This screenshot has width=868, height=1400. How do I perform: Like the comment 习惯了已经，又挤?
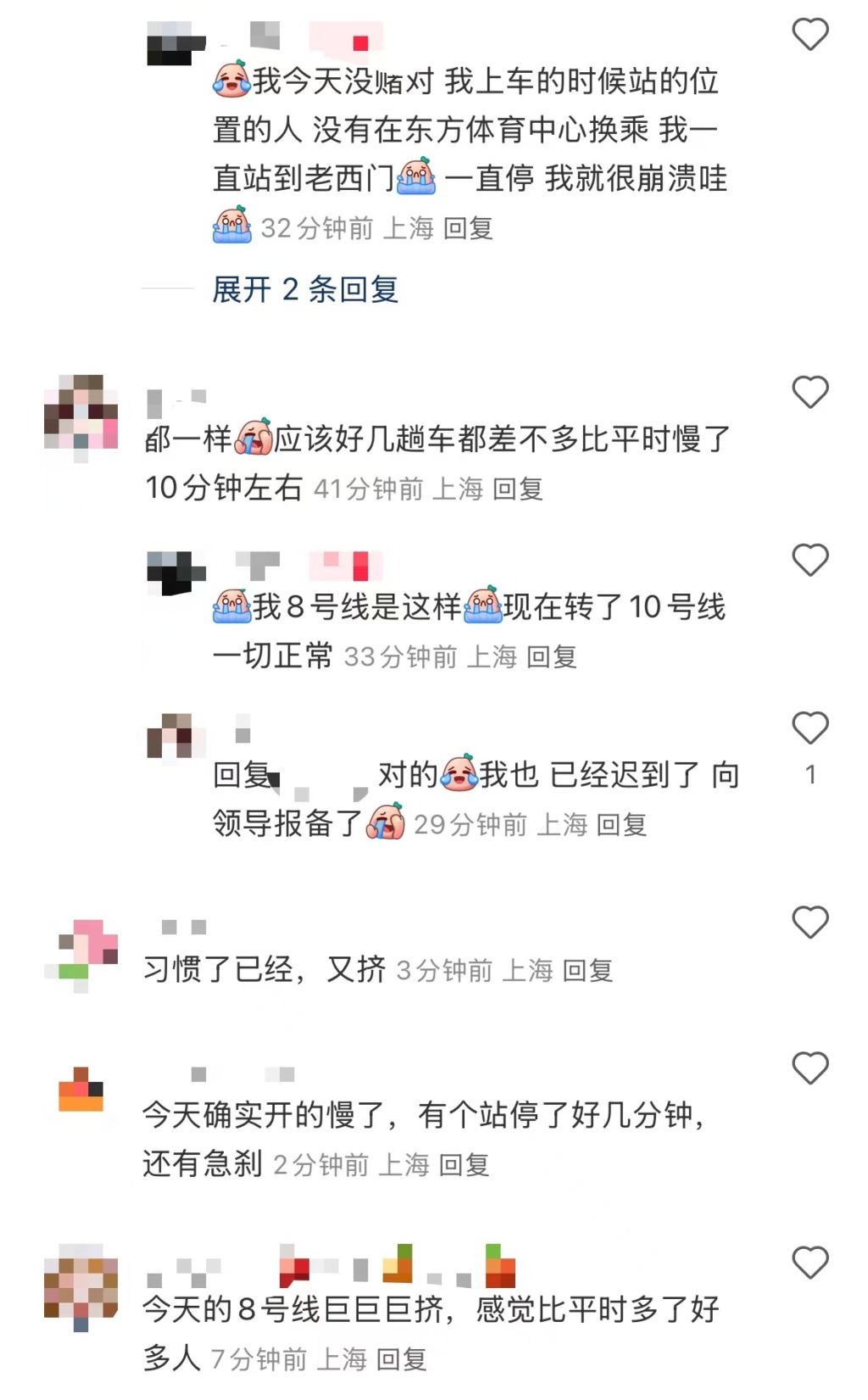pos(810,923)
